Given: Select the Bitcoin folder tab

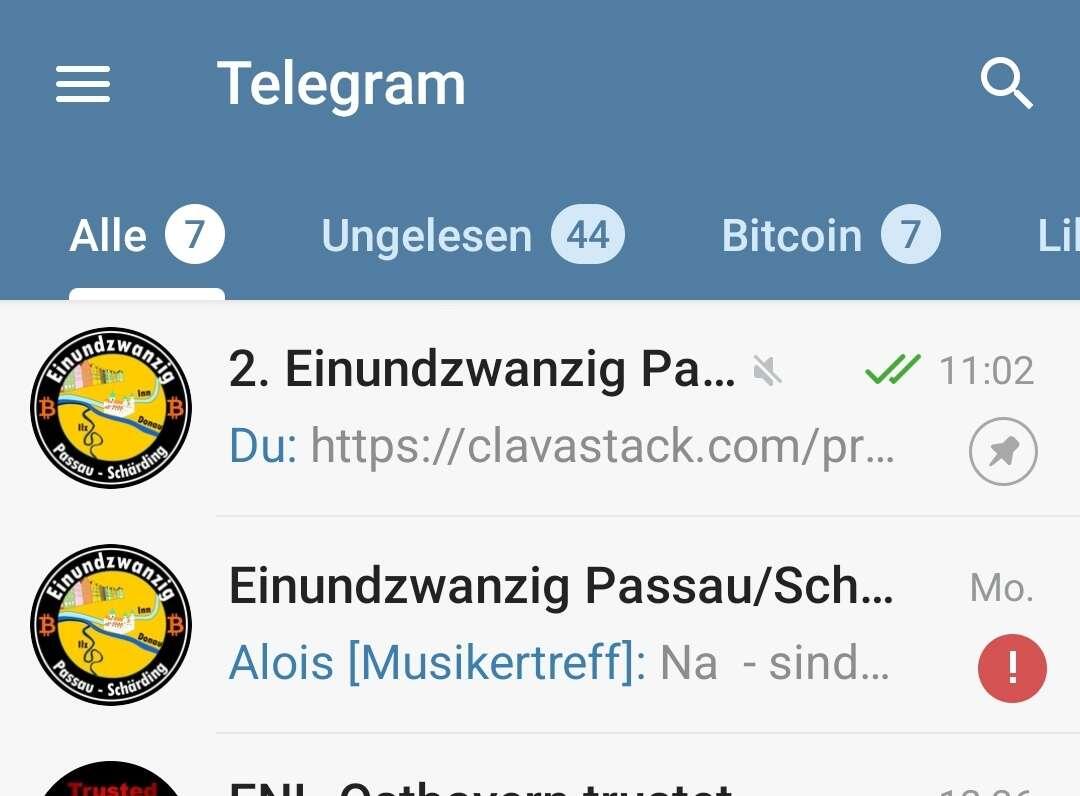Looking at the screenshot, I should (829, 237).
